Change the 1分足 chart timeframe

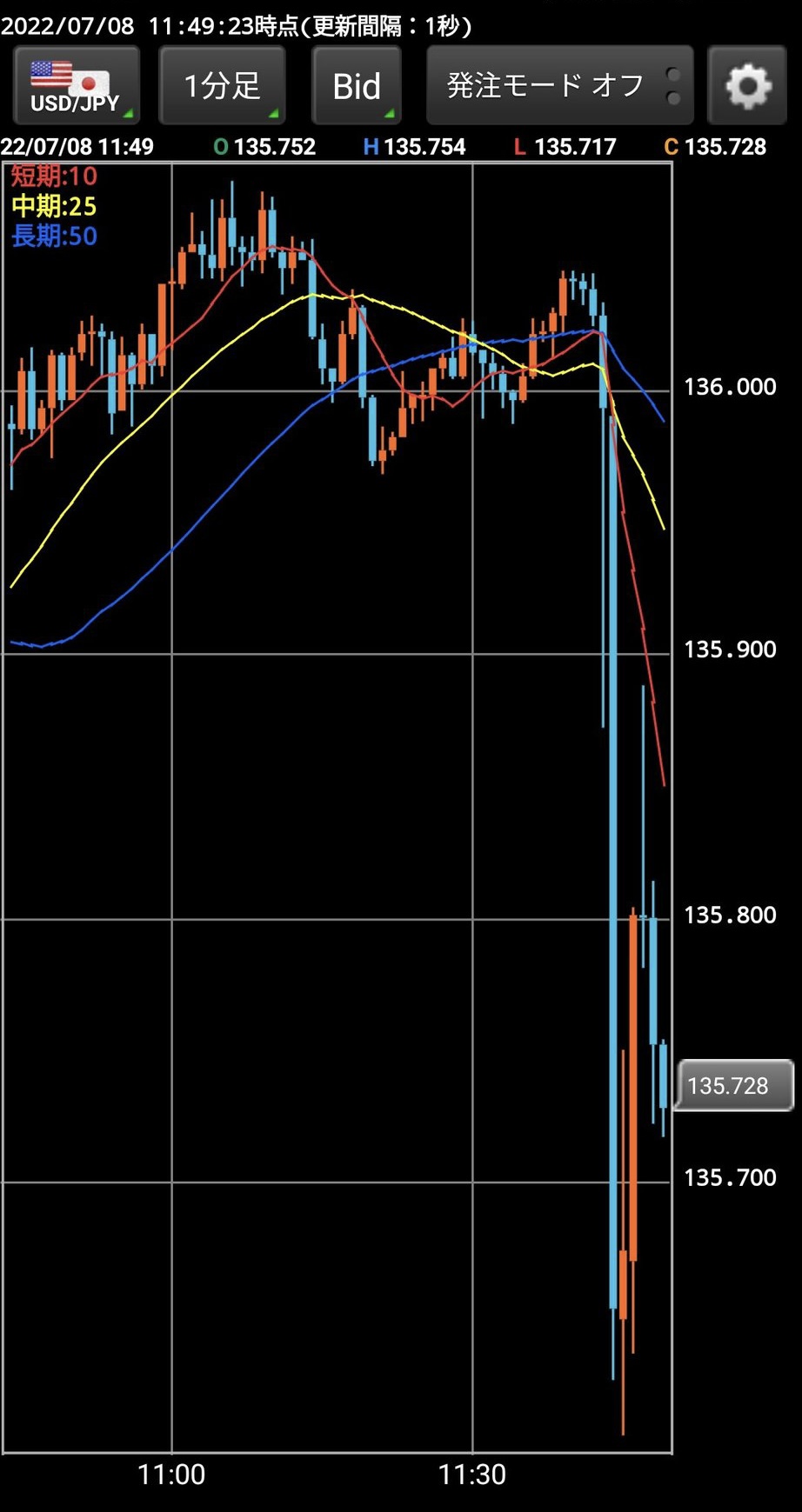pyautogui.click(x=222, y=86)
